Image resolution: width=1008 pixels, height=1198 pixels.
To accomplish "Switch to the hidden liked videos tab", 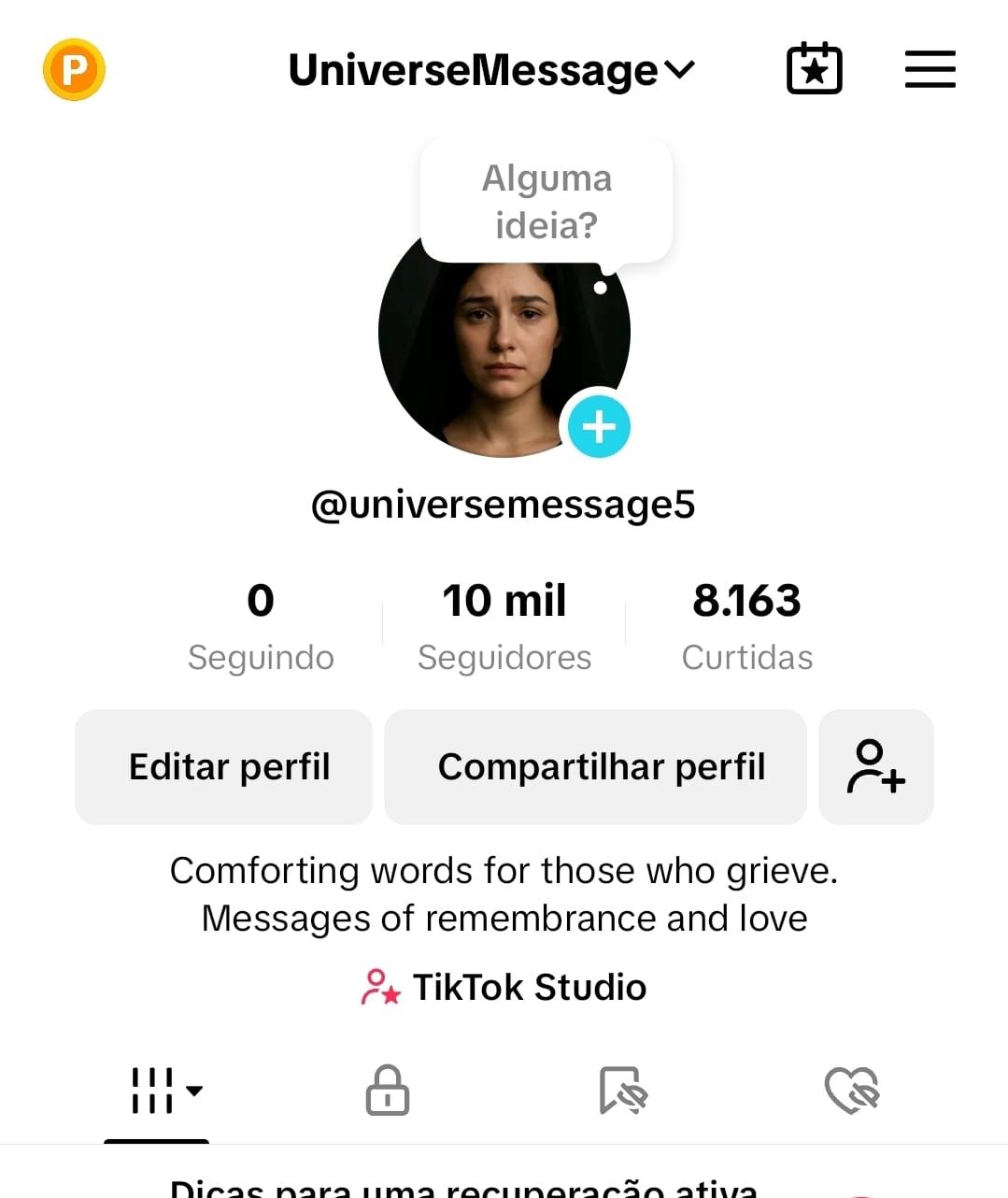I will coord(852,1091).
